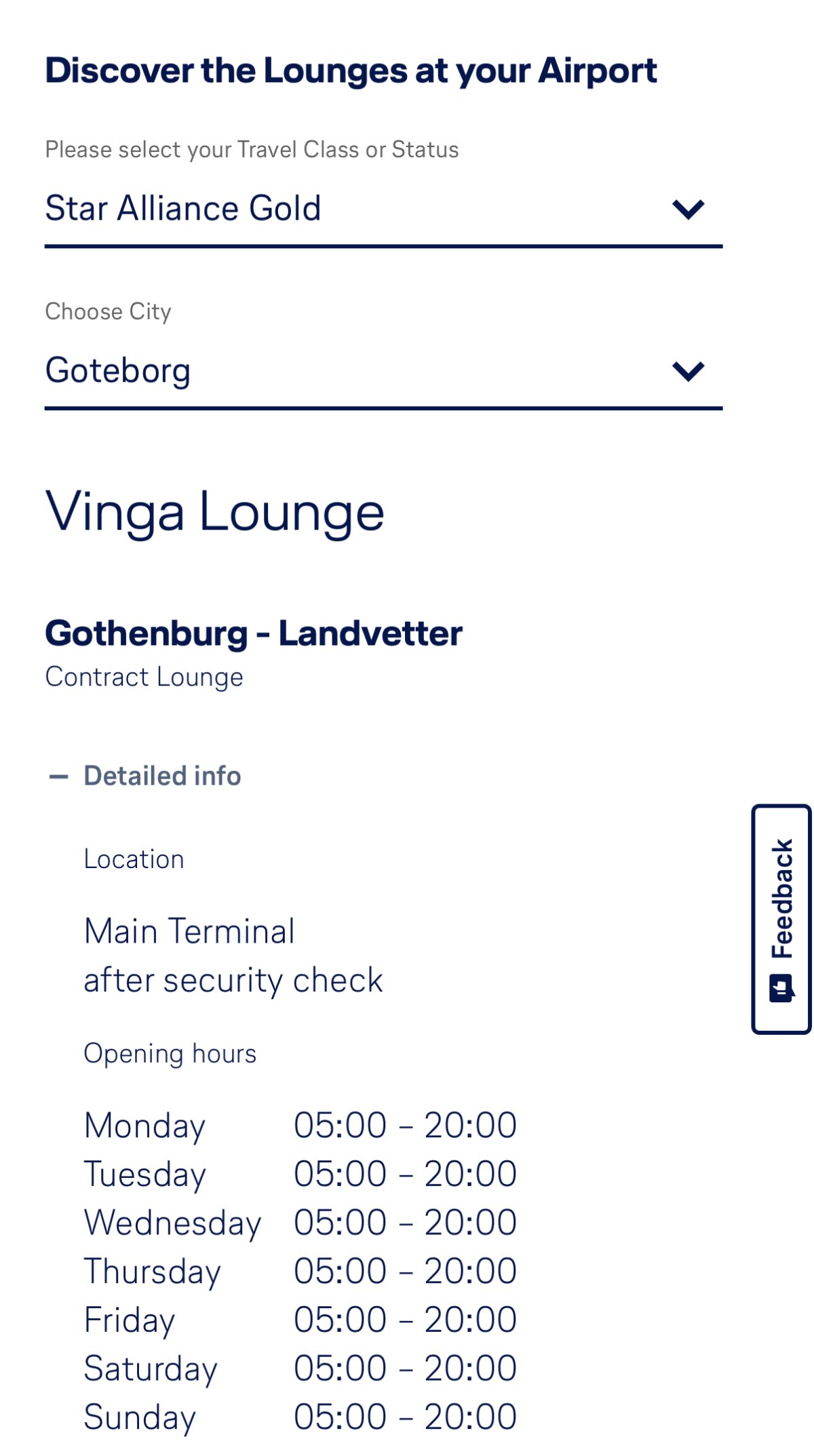
Task: Open the Choose City dropdown
Action: pos(383,371)
